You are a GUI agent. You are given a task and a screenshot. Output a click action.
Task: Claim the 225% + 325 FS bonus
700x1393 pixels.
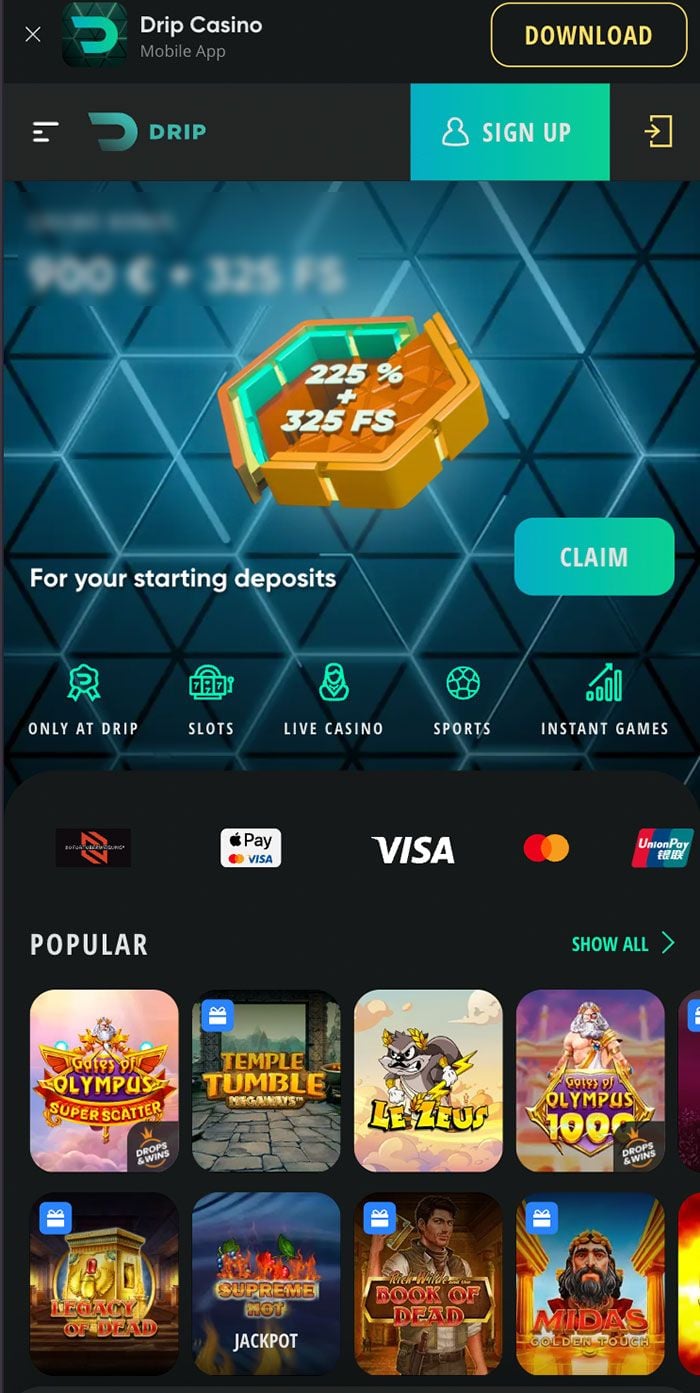click(594, 557)
